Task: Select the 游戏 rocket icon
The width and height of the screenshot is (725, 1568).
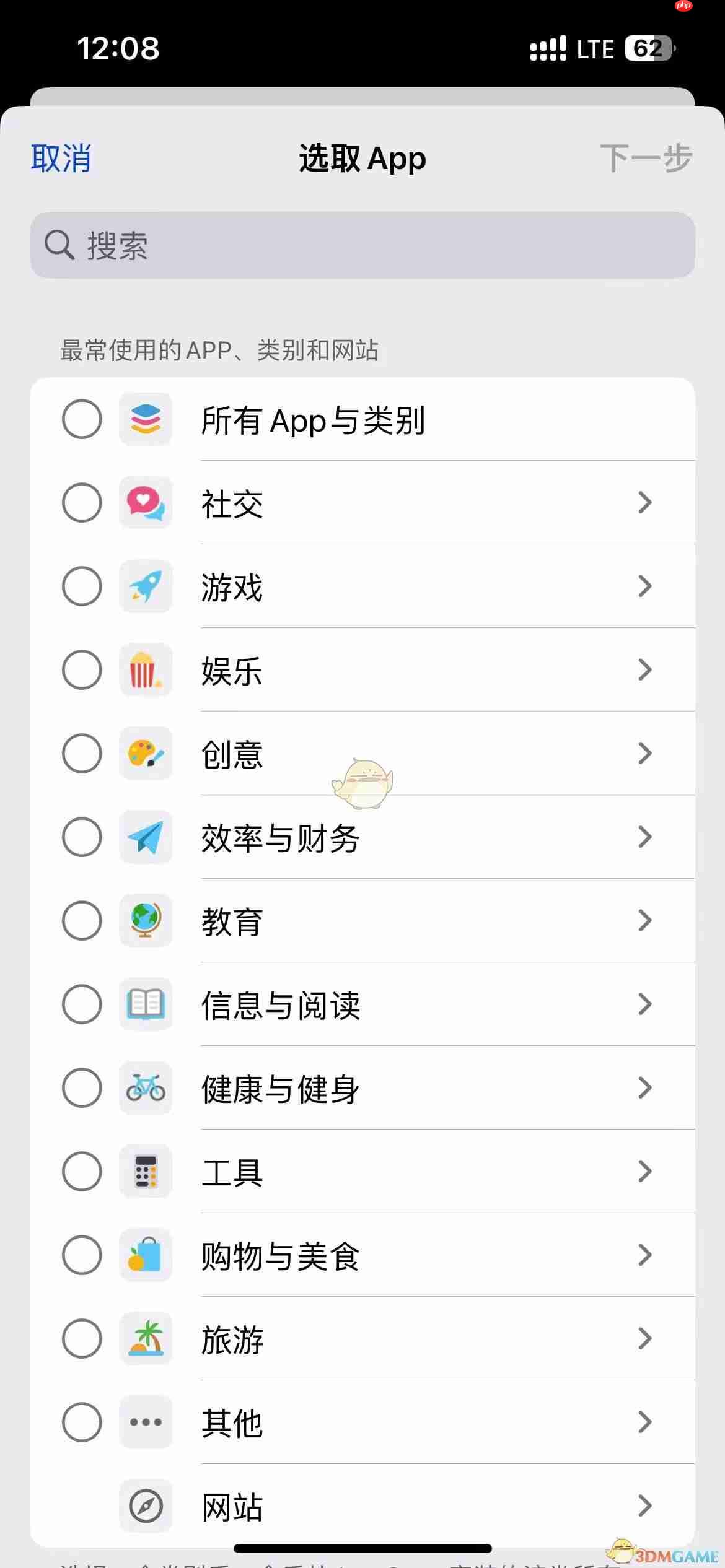Action: tap(145, 586)
